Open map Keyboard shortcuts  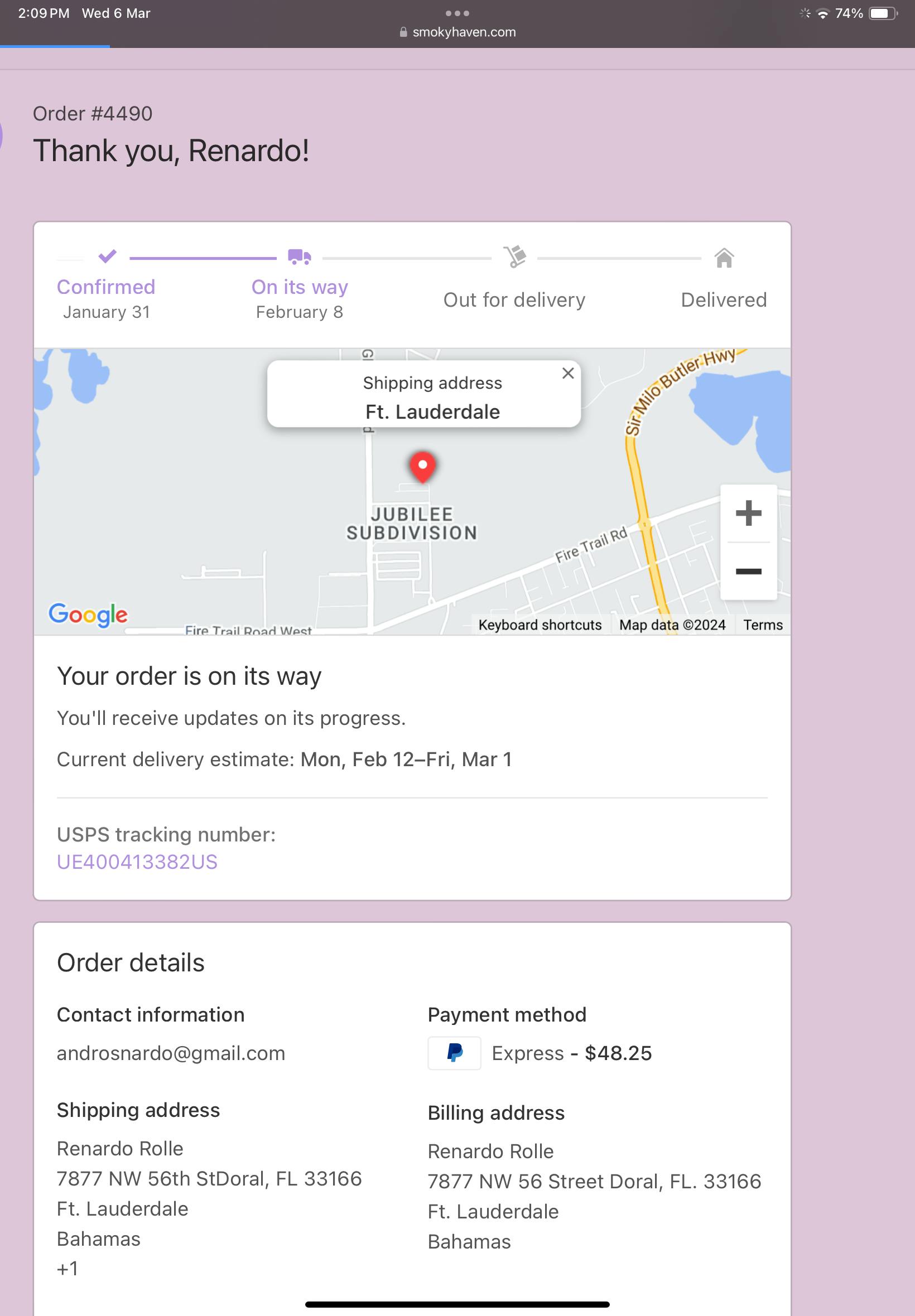click(540, 625)
